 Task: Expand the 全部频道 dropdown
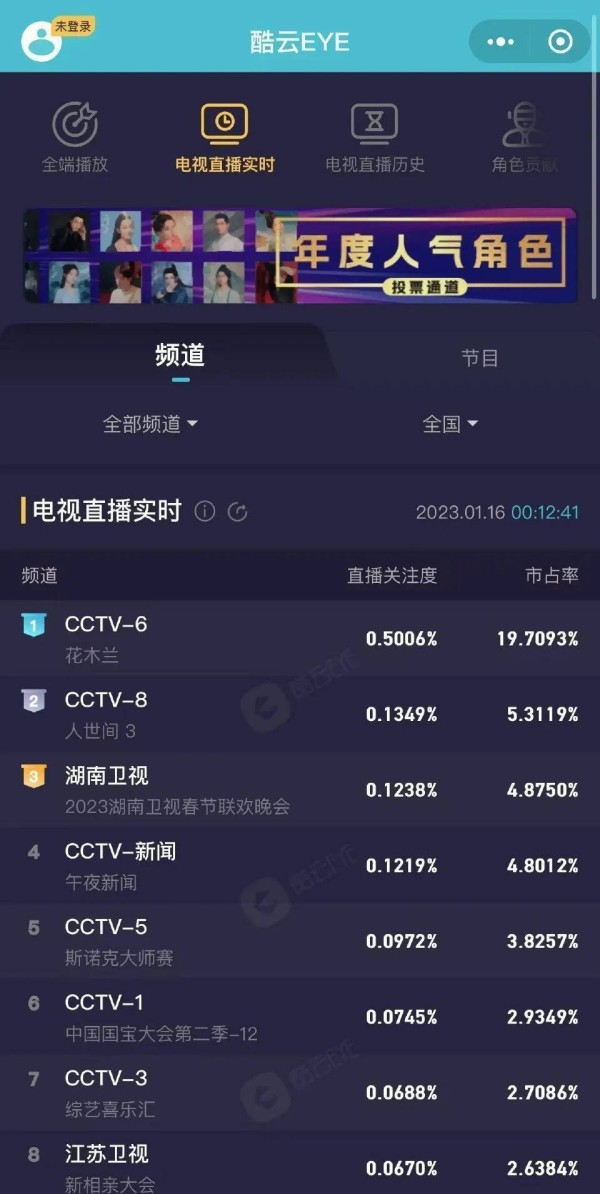150,424
